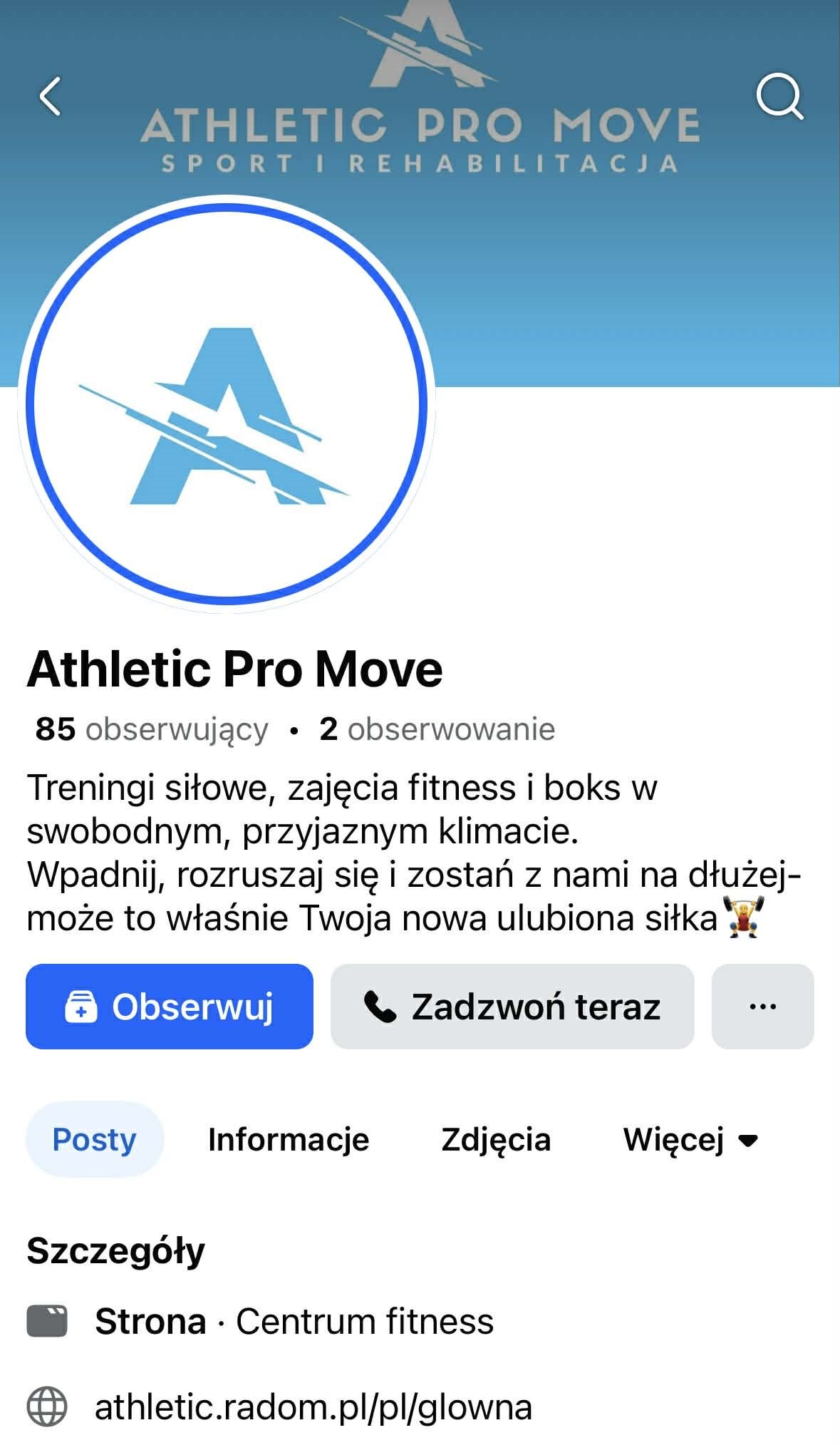Go back using the top-left arrow
The width and height of the screenshot is (840, 1445).
coord(50,96)
